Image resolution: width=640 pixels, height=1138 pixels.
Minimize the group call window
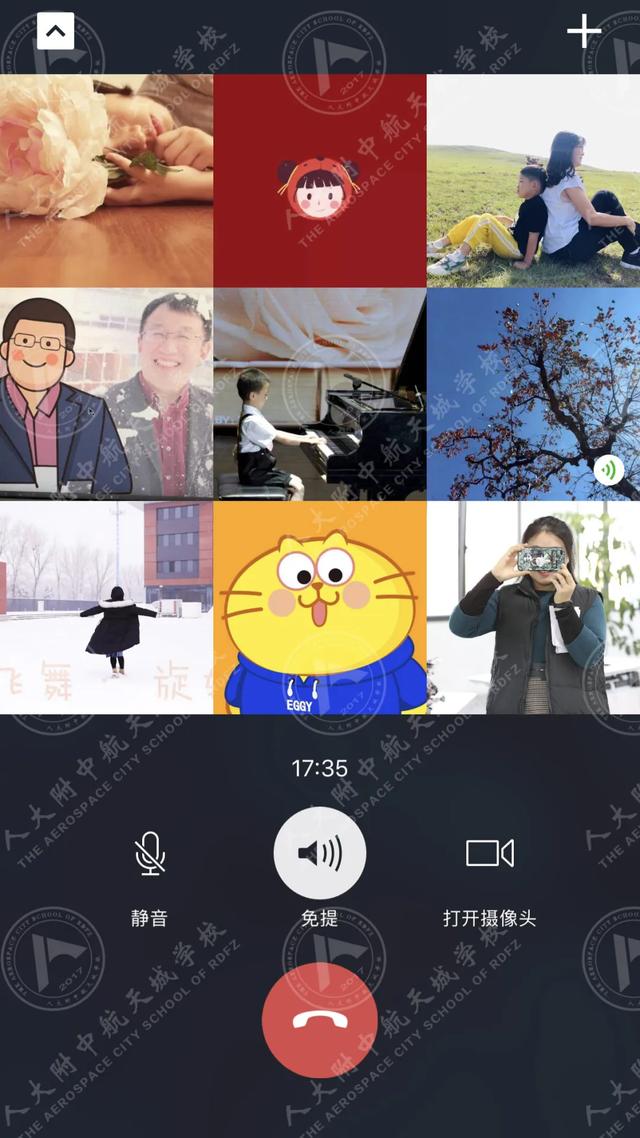(x=55, y=31)
